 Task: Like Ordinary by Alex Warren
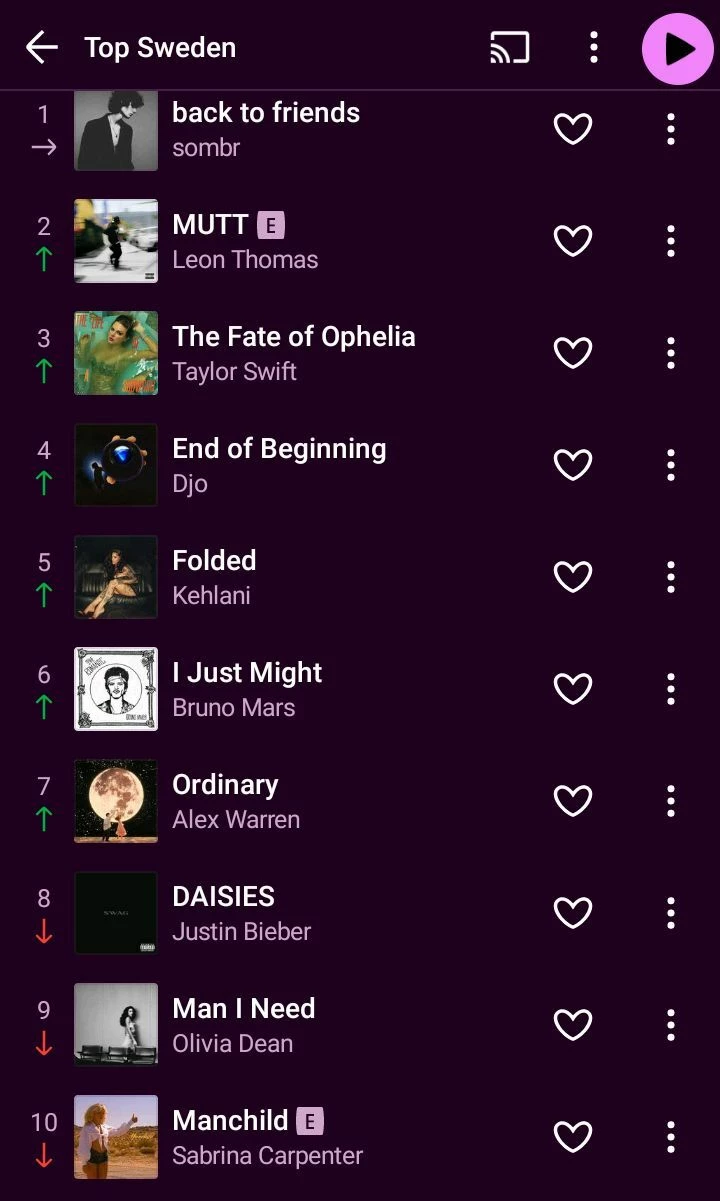(573, 801)
